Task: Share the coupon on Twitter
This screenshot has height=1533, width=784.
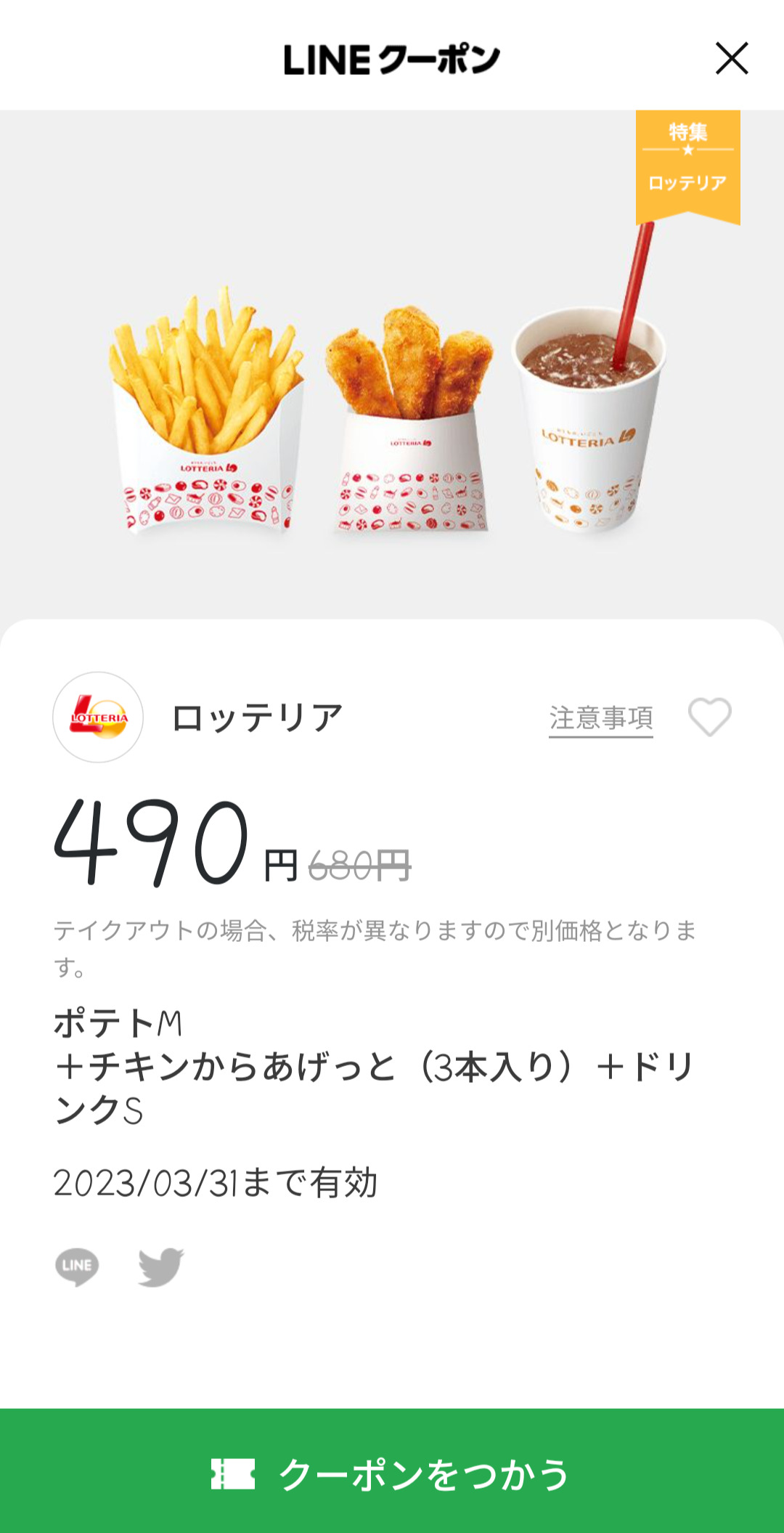Action: click(161, 1266)
